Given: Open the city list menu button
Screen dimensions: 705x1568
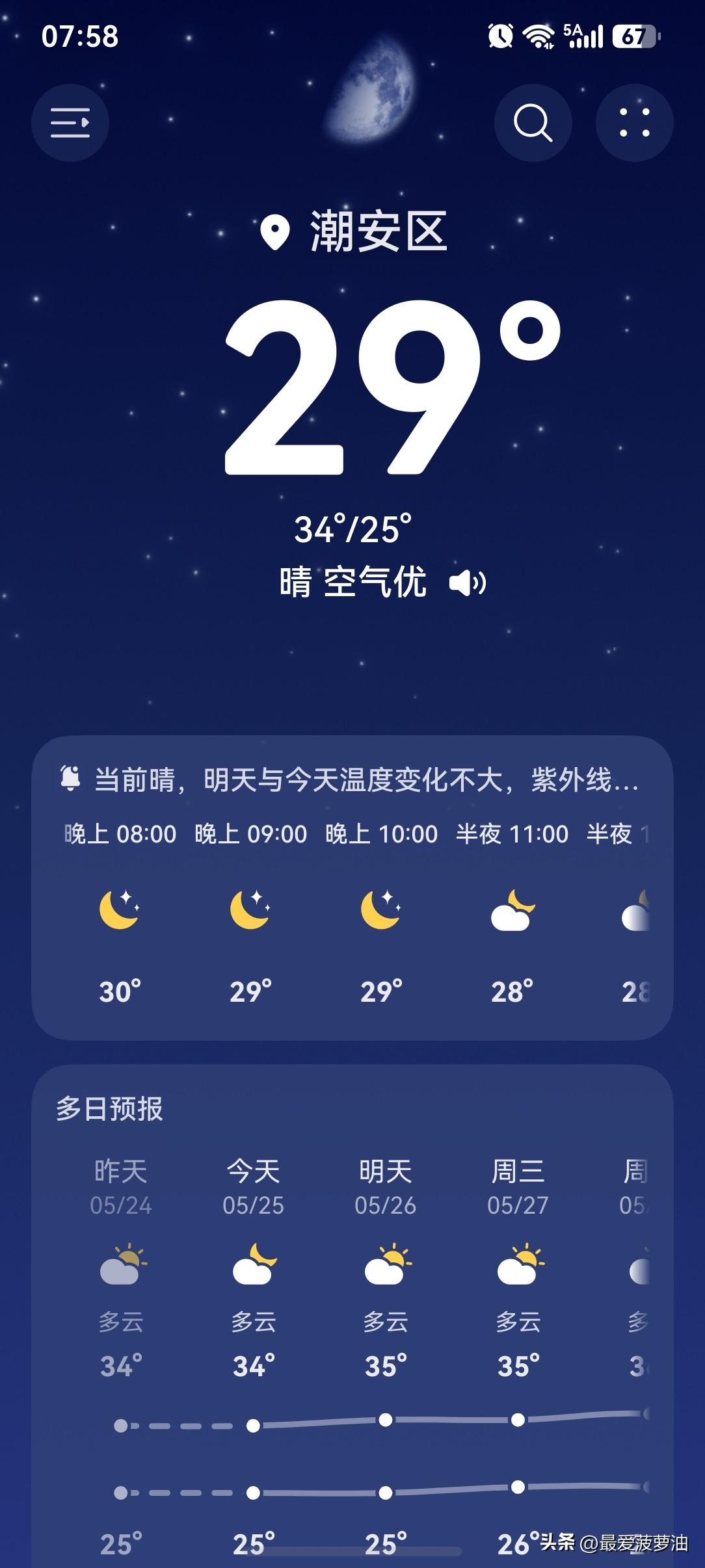Looking at the screenshot, I should [x=70, y=123].
